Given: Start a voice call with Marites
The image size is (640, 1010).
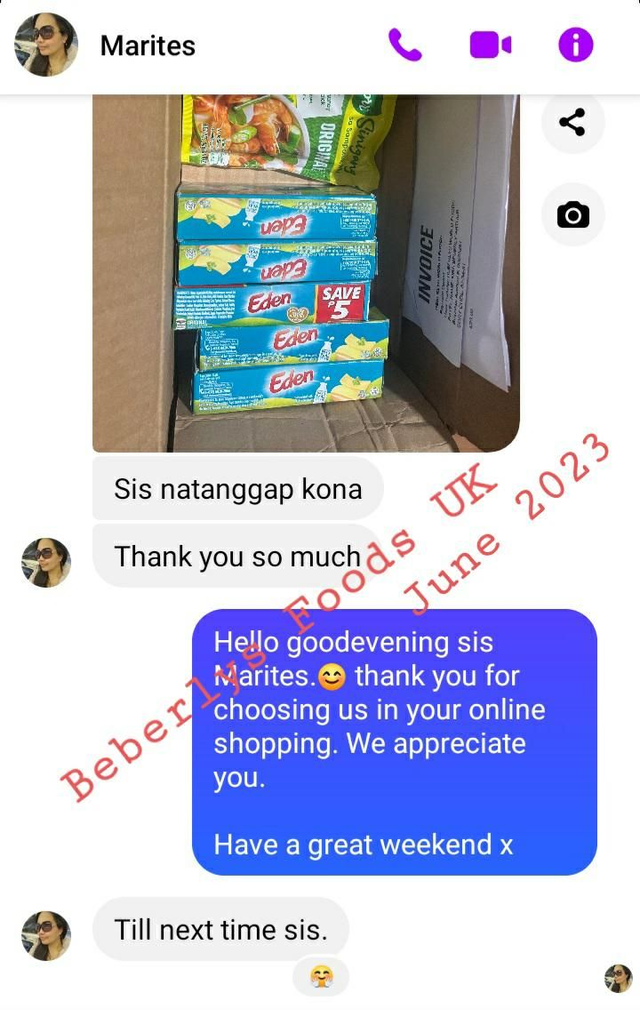Looking at the screenshot, I should pyautogui.click(x=404, y=45).
